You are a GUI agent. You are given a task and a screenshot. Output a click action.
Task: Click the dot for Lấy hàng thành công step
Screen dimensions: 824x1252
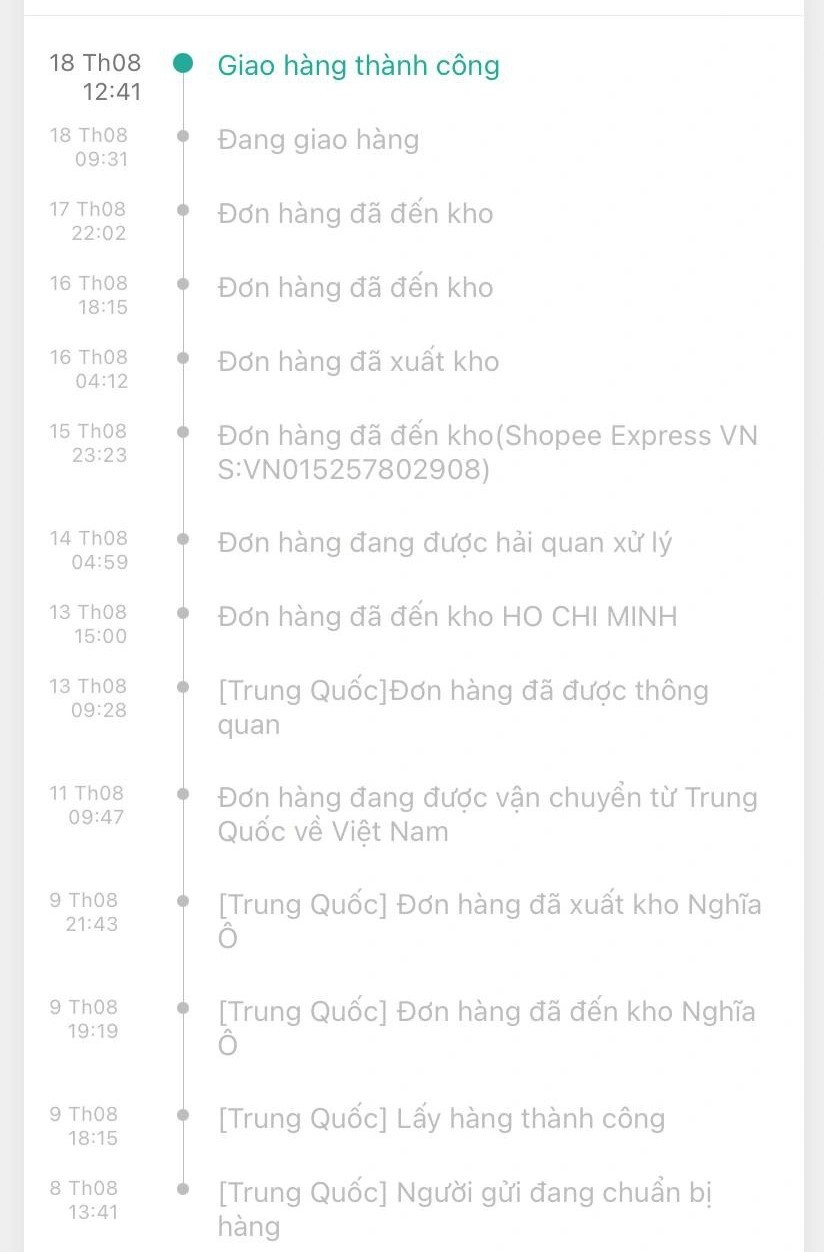point(181,1113)
